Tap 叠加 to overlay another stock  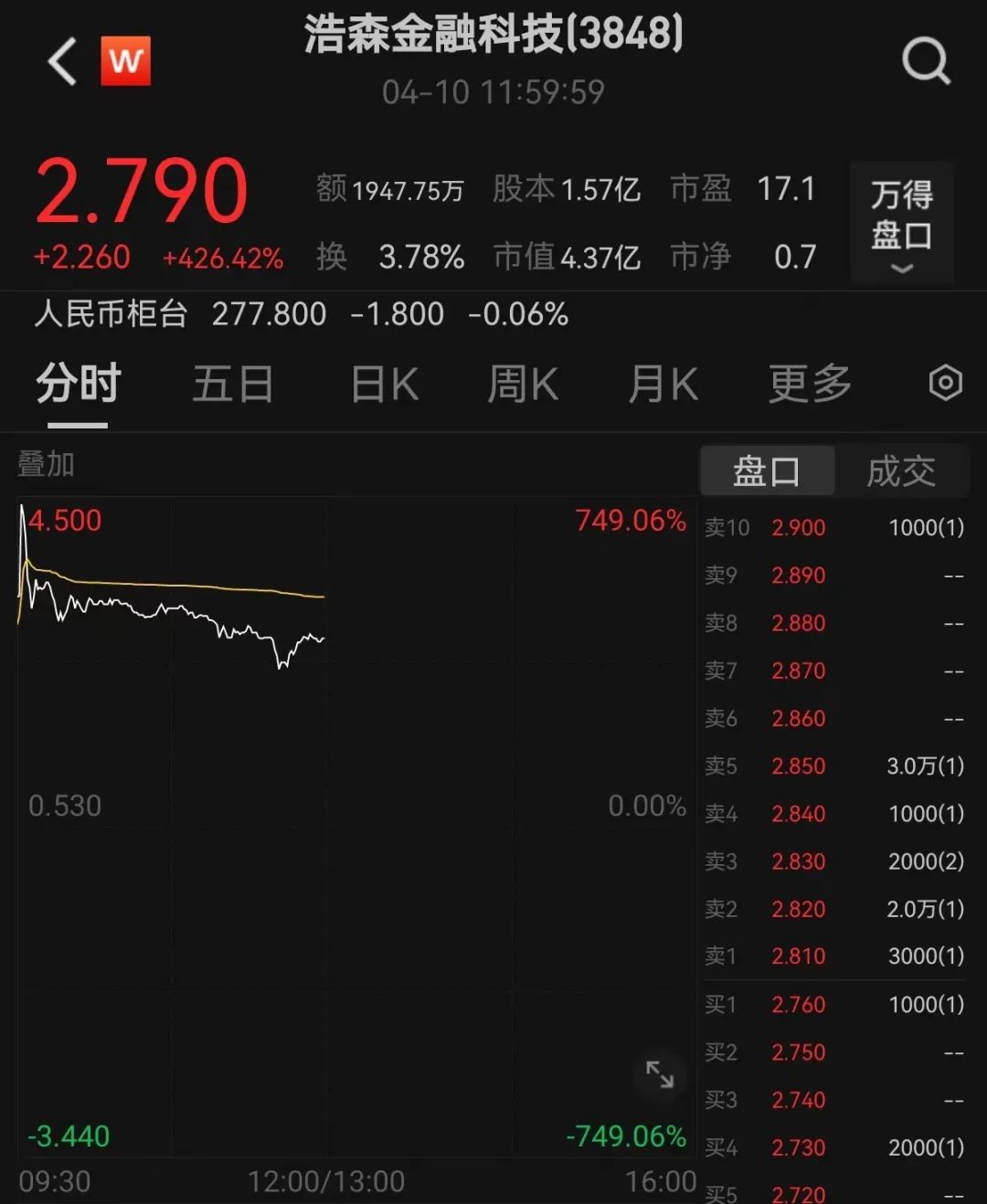[x=46, y=464]
